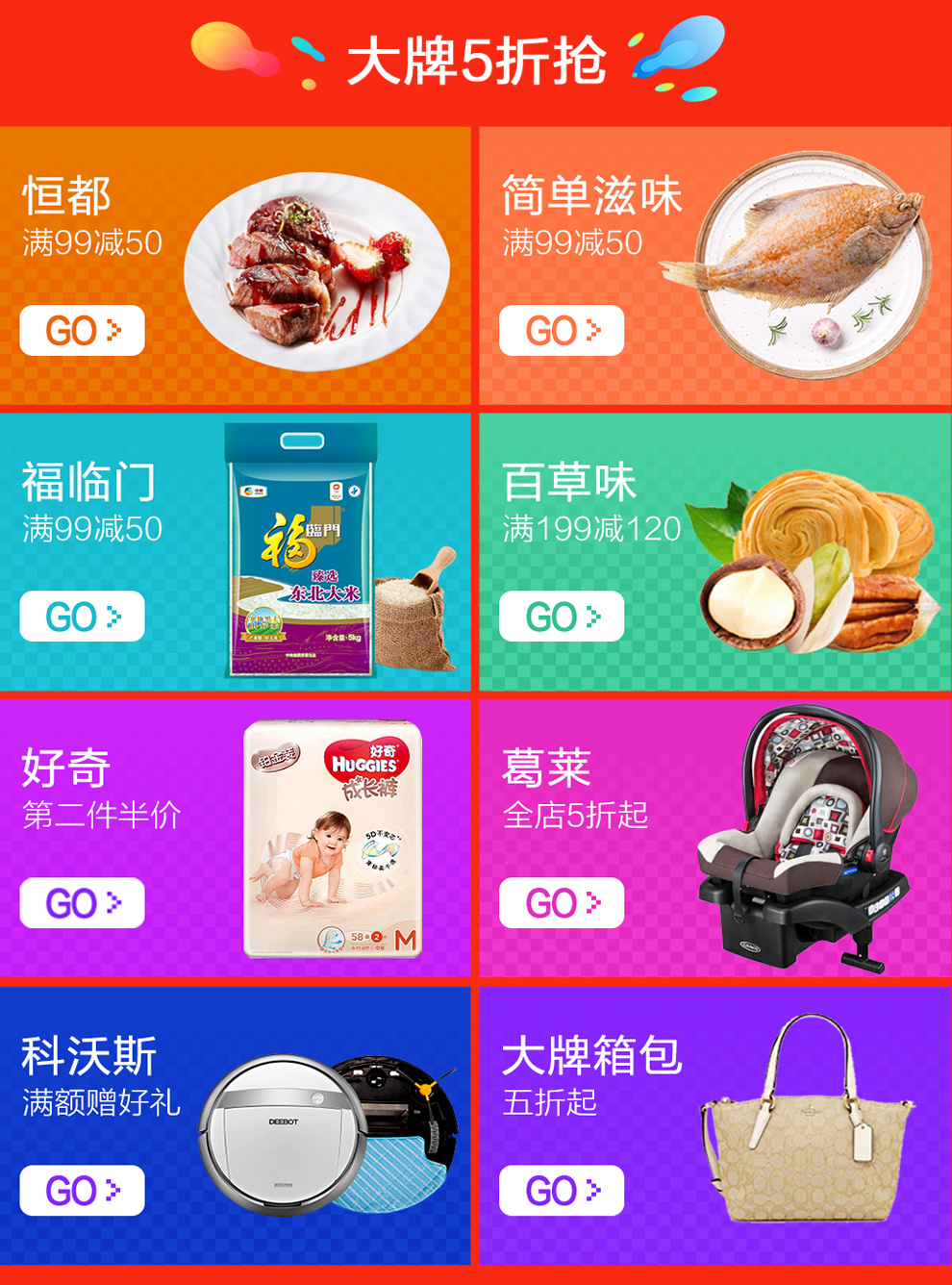Hit GO on the 科沃斯 满额赠好礼 card
Screen dimensions: 952x1285
point(83,1191)
